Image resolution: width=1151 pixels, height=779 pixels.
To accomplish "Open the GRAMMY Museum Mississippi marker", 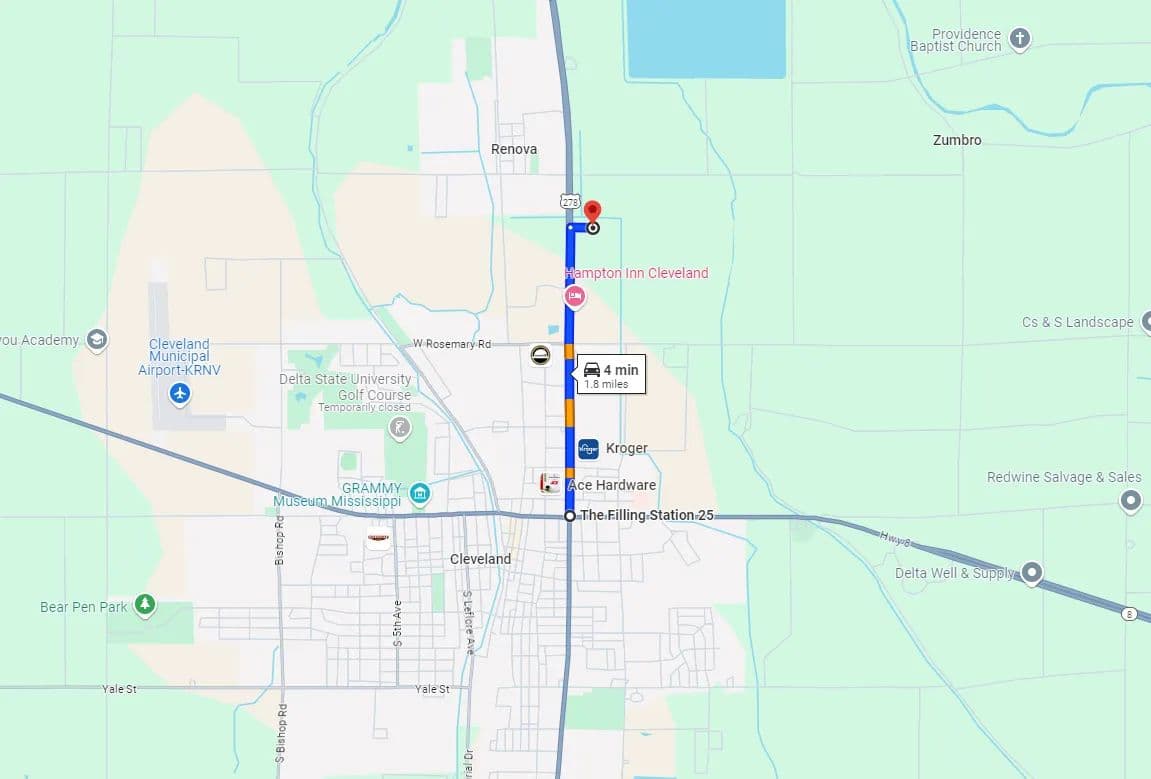I will tap(420, 492).
